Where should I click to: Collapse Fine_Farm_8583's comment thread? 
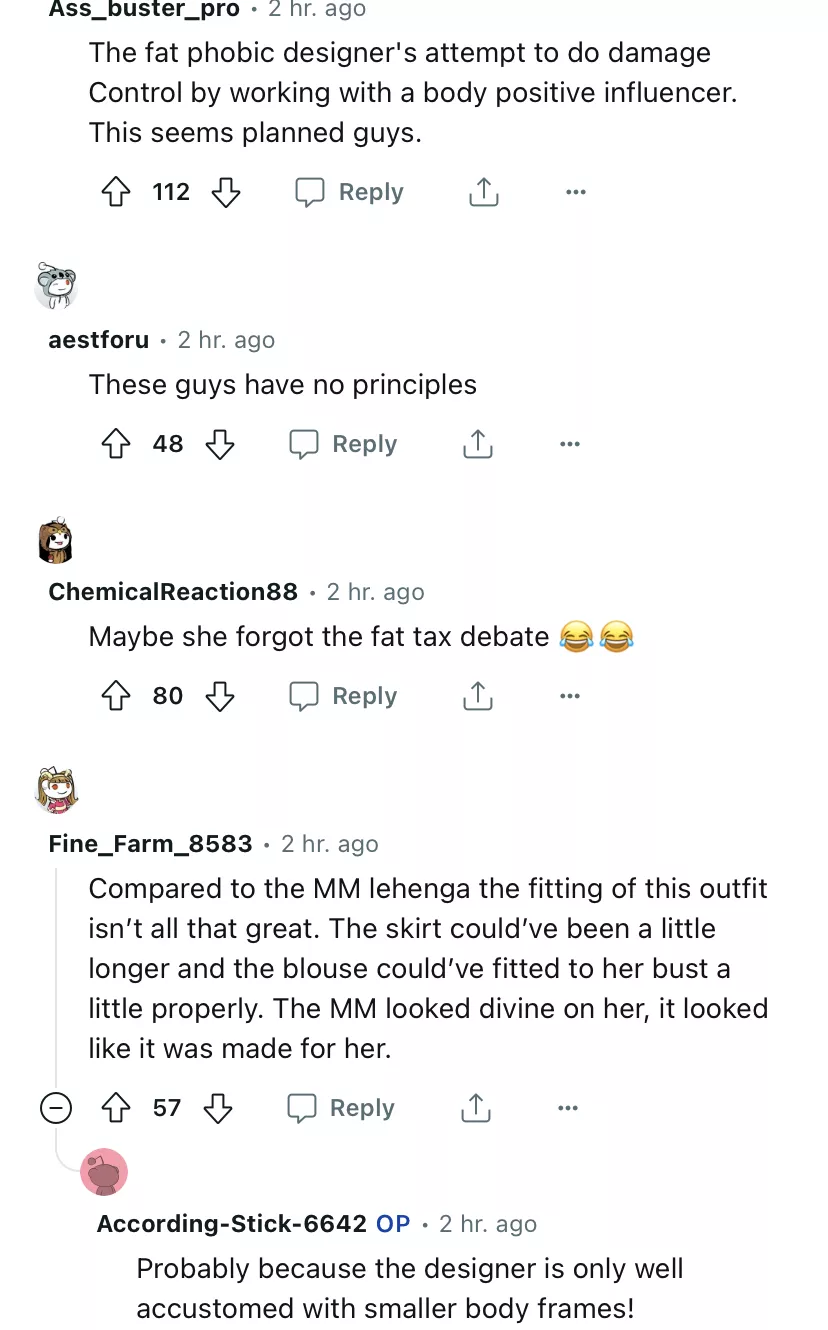(x=56, y=1108)
